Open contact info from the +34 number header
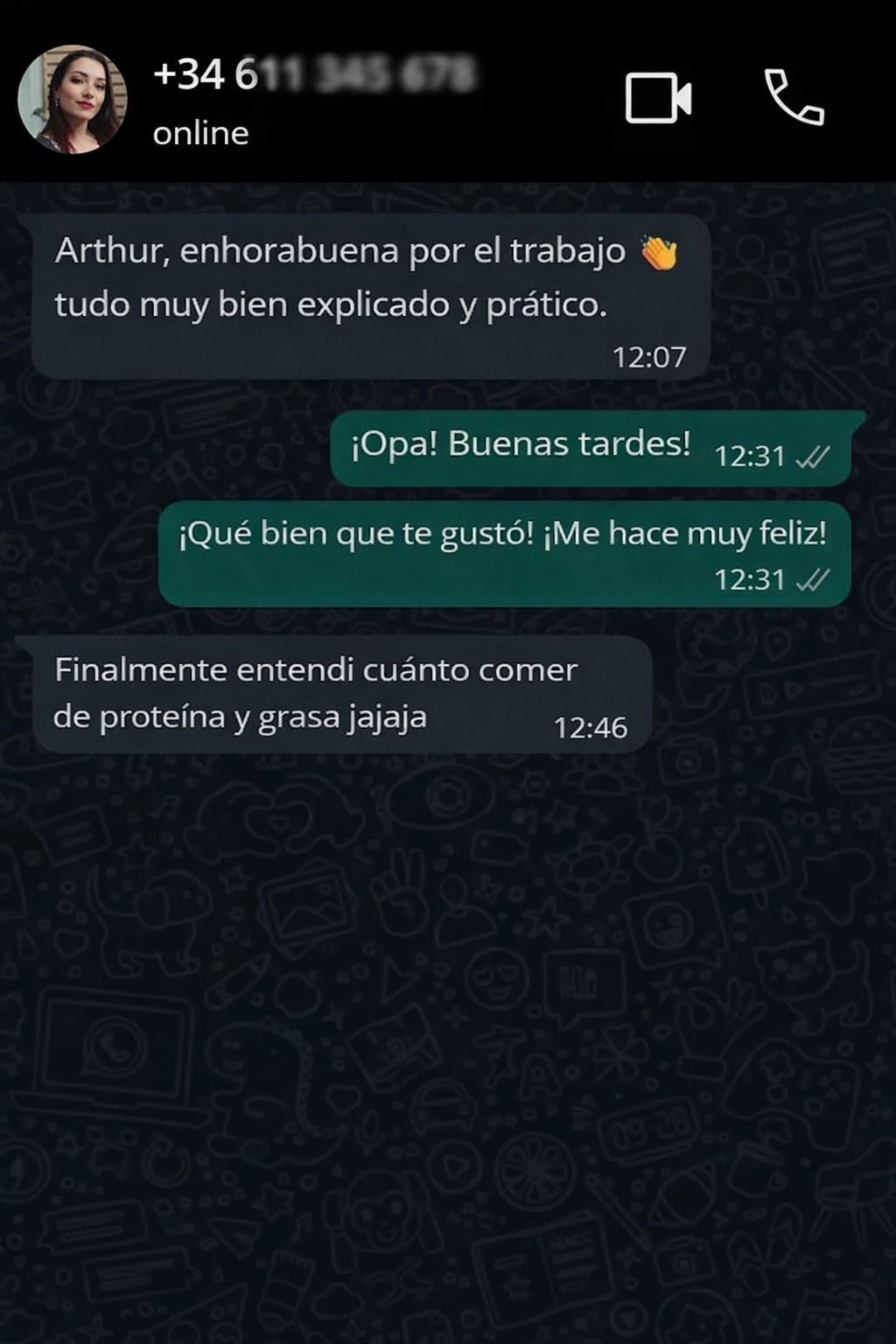896x1344 pixels. 313,75
